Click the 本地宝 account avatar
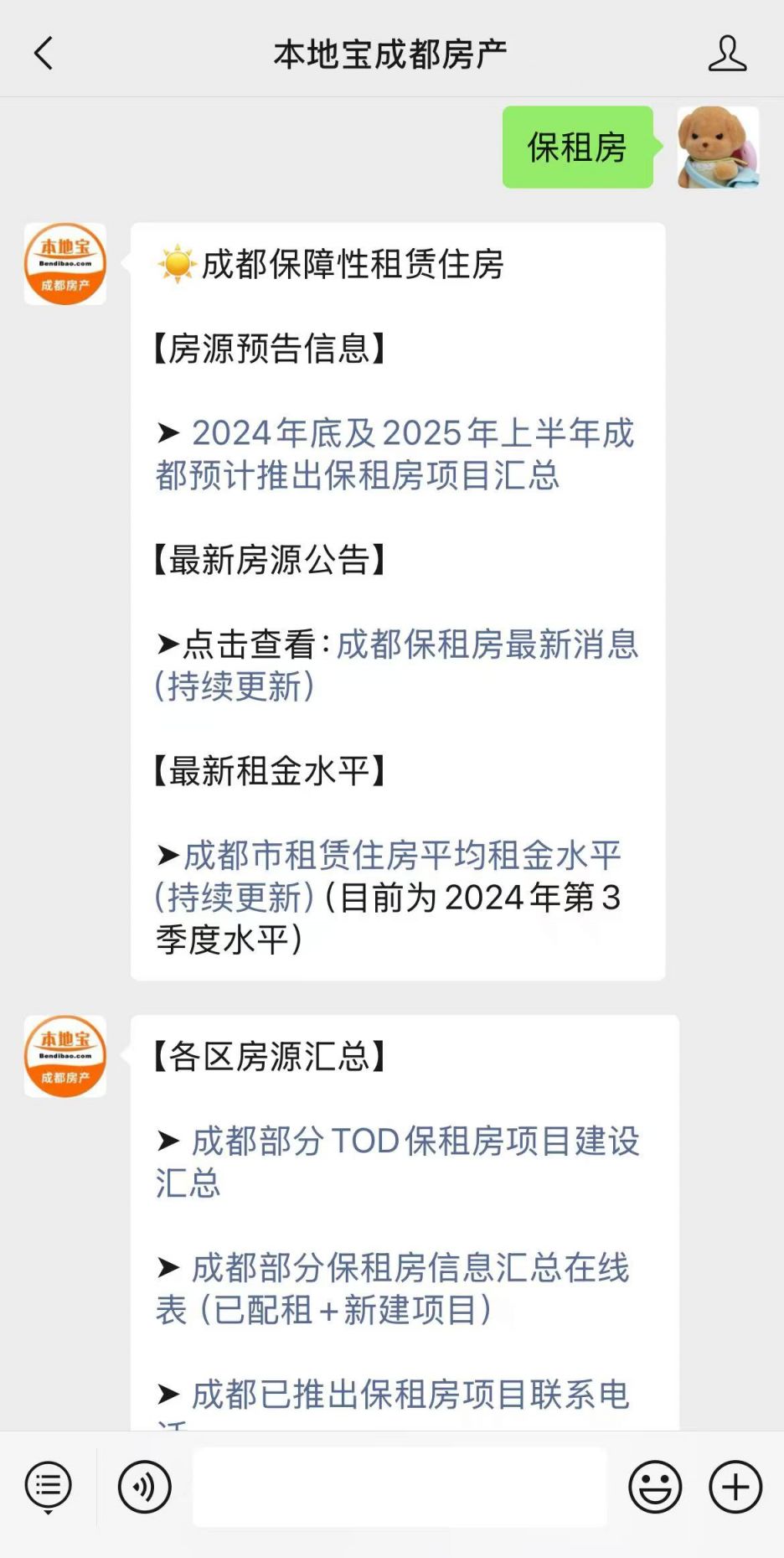Image resolution: width=784 pixels, height=1558 pixels. (64, 262)
